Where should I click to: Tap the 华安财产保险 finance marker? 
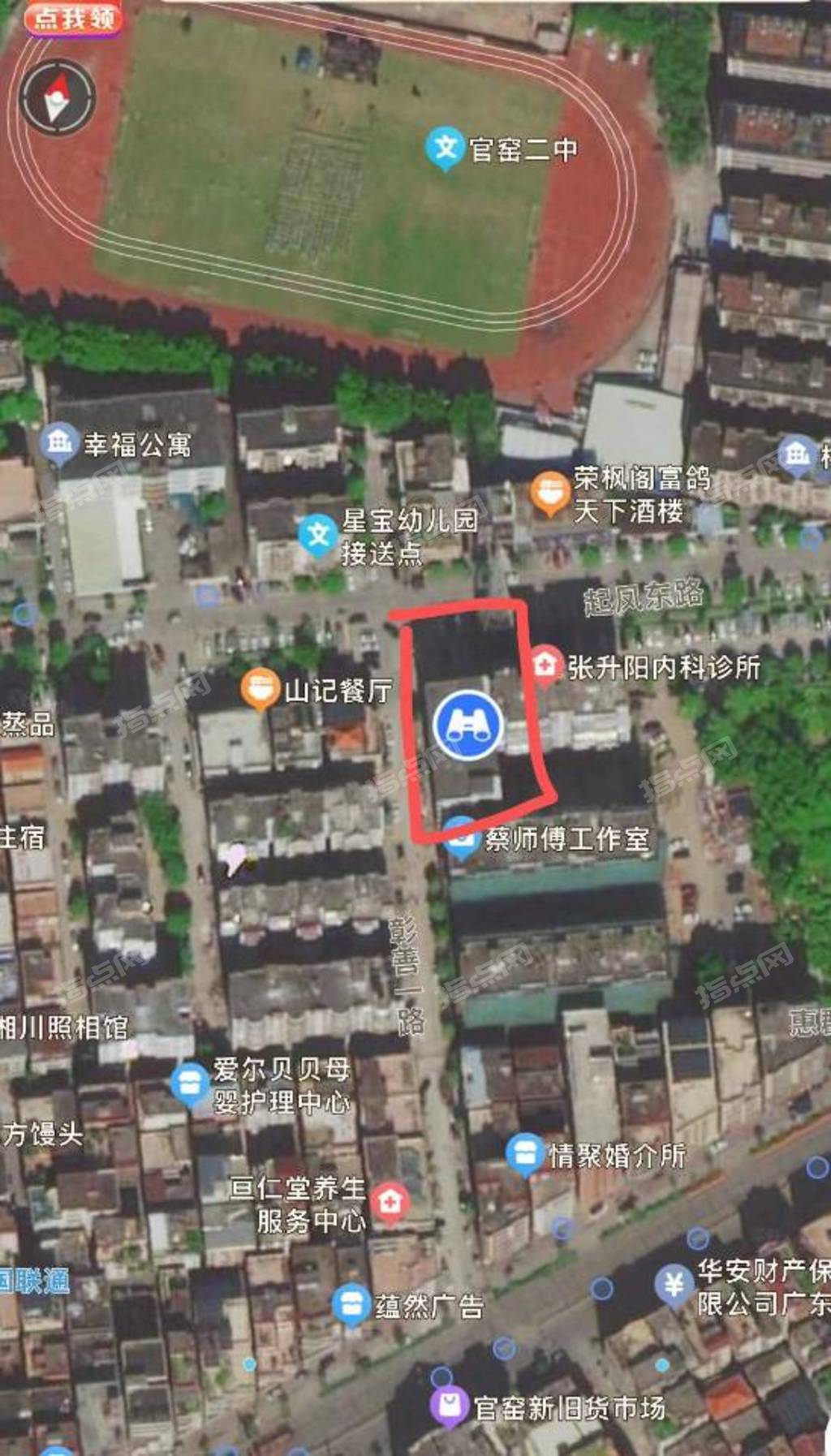[x=674, y=1285]
